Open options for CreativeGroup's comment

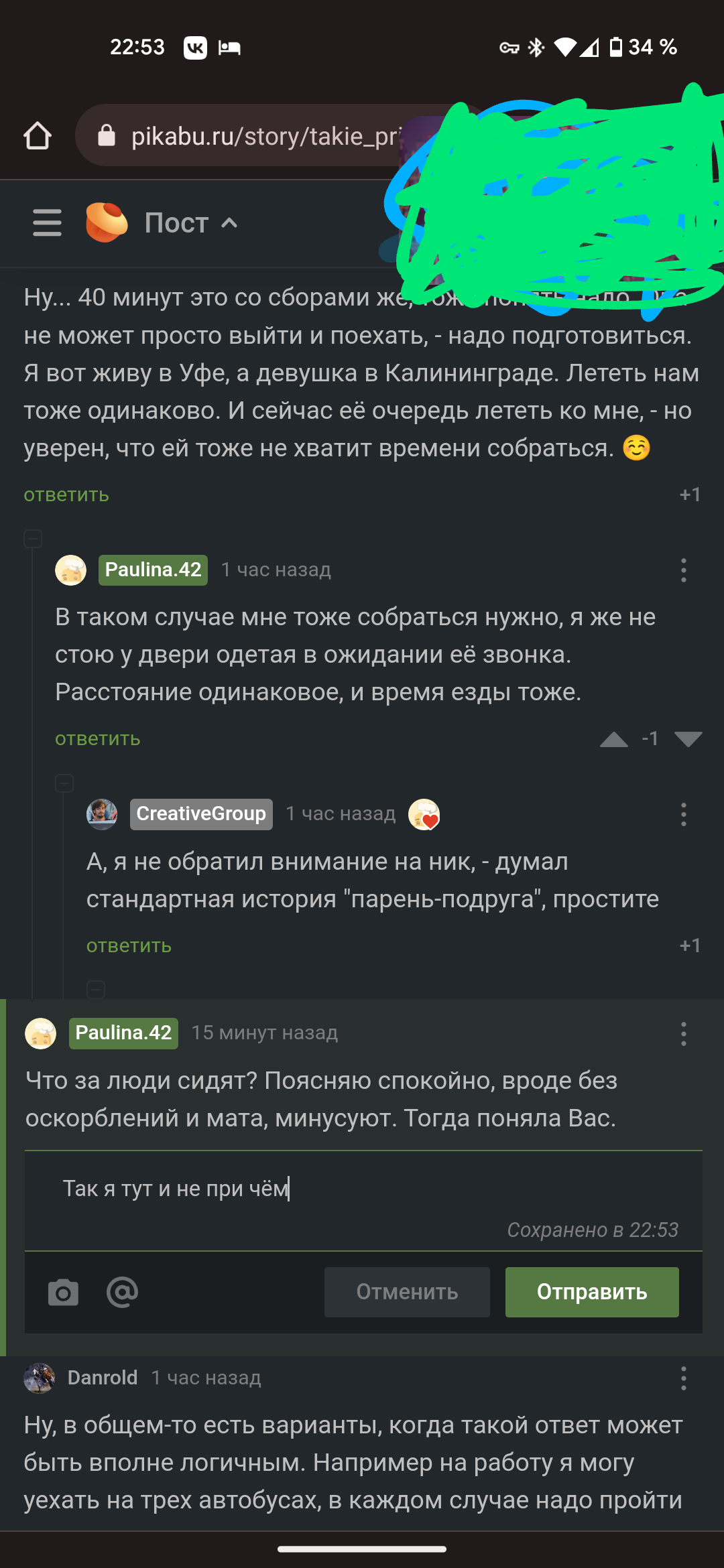click(683, 814)
